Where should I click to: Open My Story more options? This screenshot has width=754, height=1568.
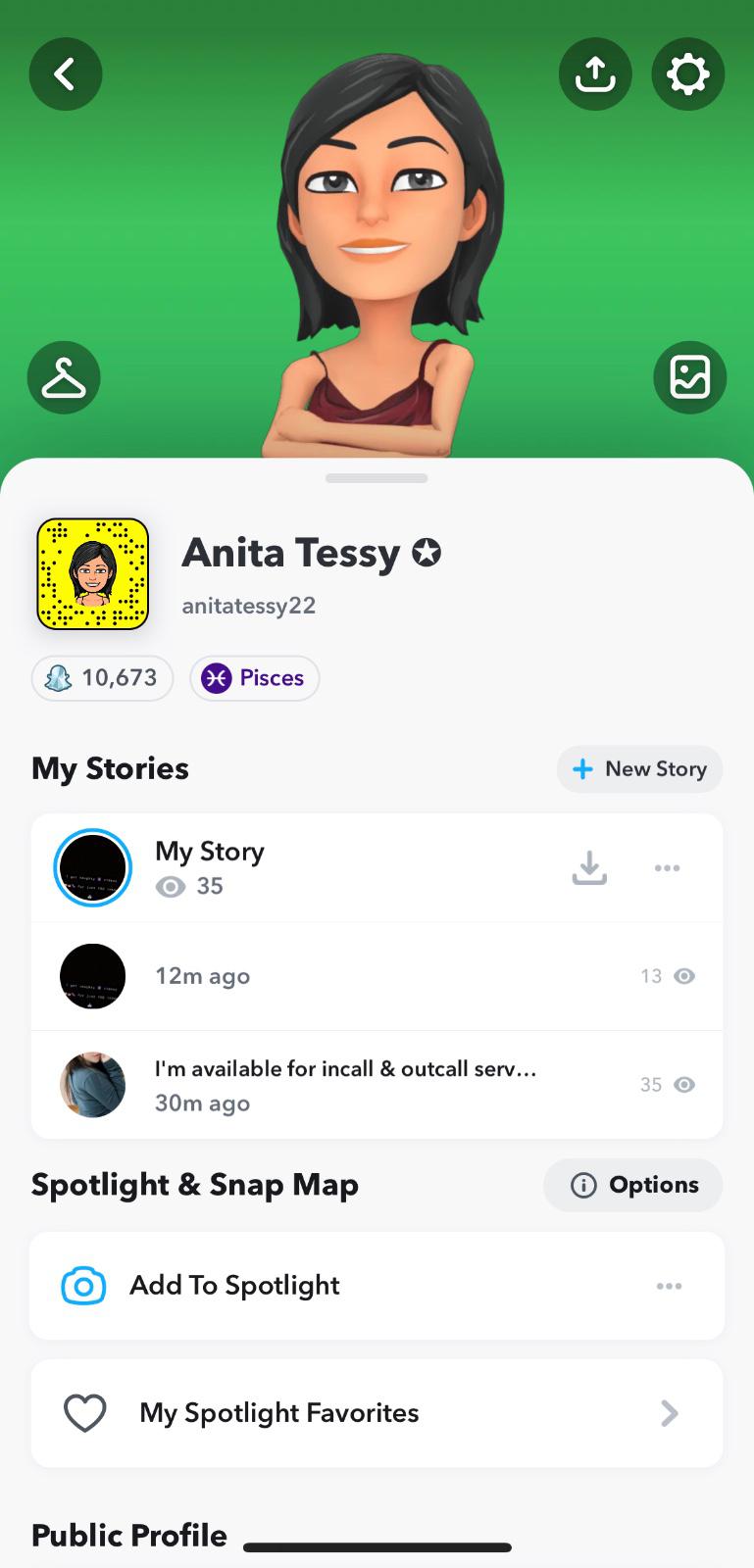coord(667,868)
